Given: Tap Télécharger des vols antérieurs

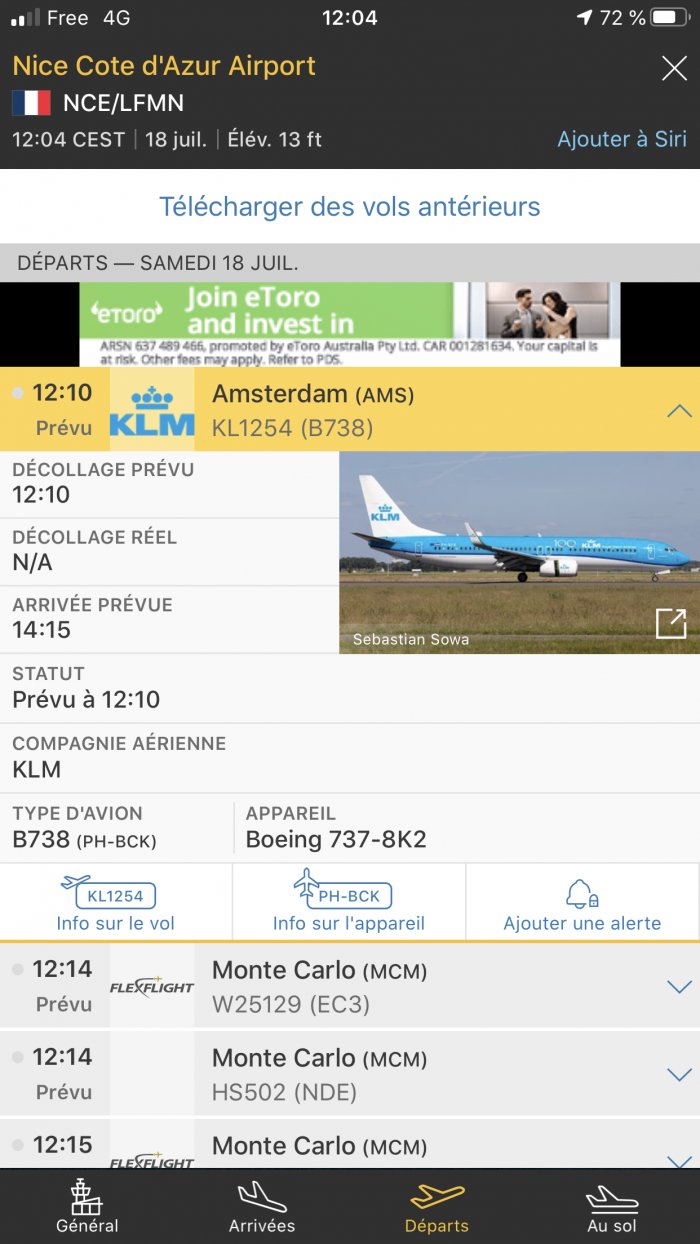Looking at the screenshot, I should [349, 207].
